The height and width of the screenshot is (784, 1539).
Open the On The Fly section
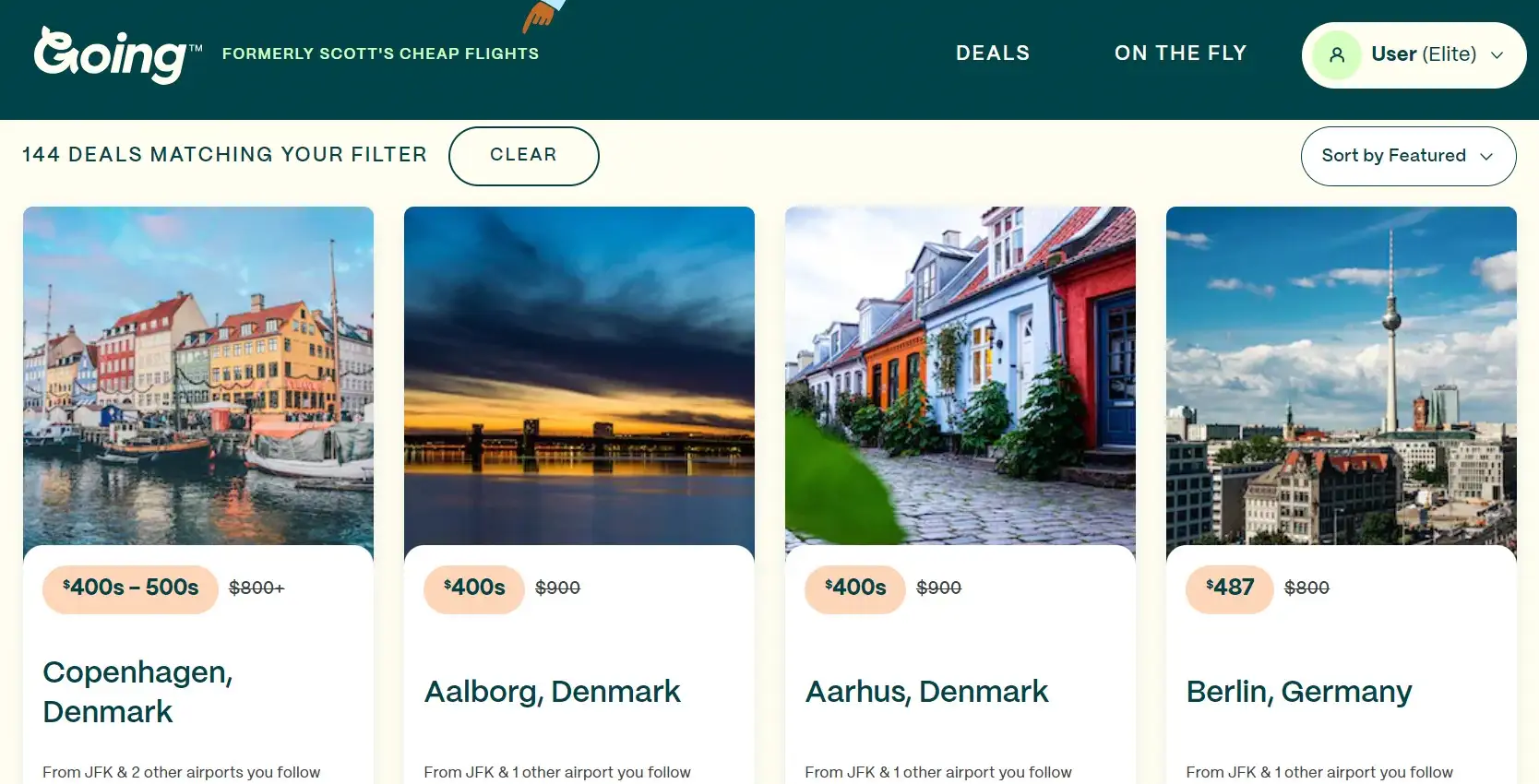click(x=1180, y=53)
